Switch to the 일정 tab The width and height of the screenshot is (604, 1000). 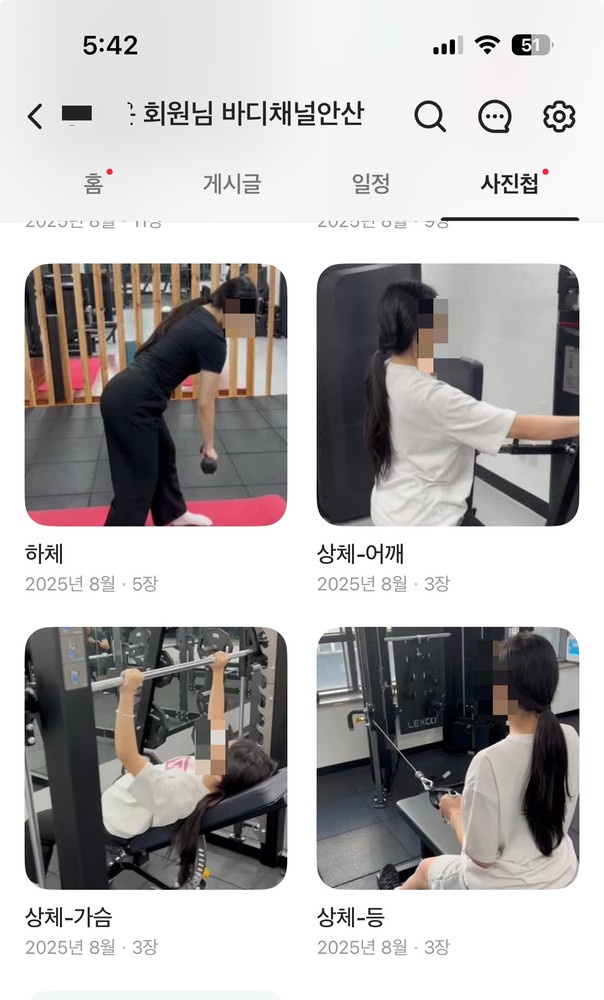[x=371, y=184]
